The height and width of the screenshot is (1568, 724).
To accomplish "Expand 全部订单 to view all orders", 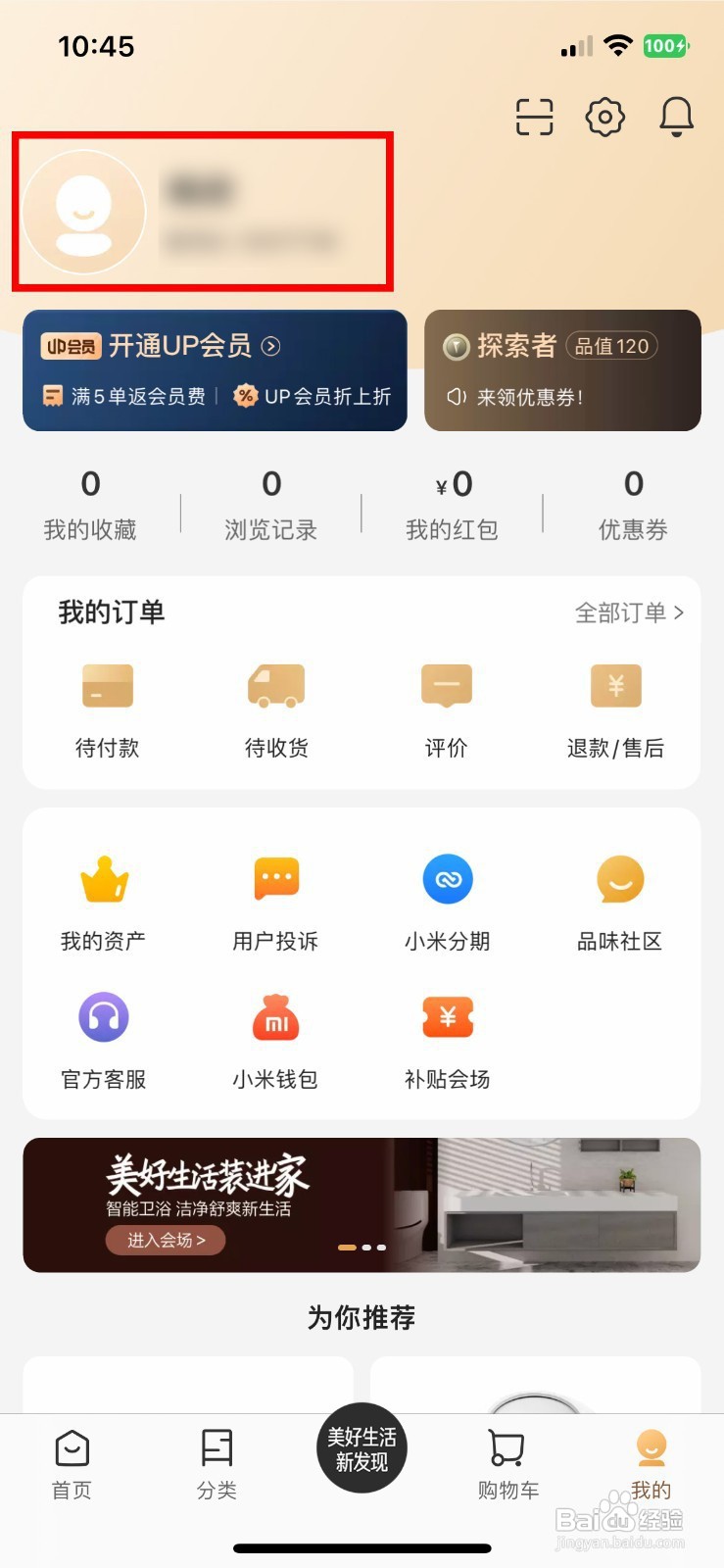I will click(627, 612).
